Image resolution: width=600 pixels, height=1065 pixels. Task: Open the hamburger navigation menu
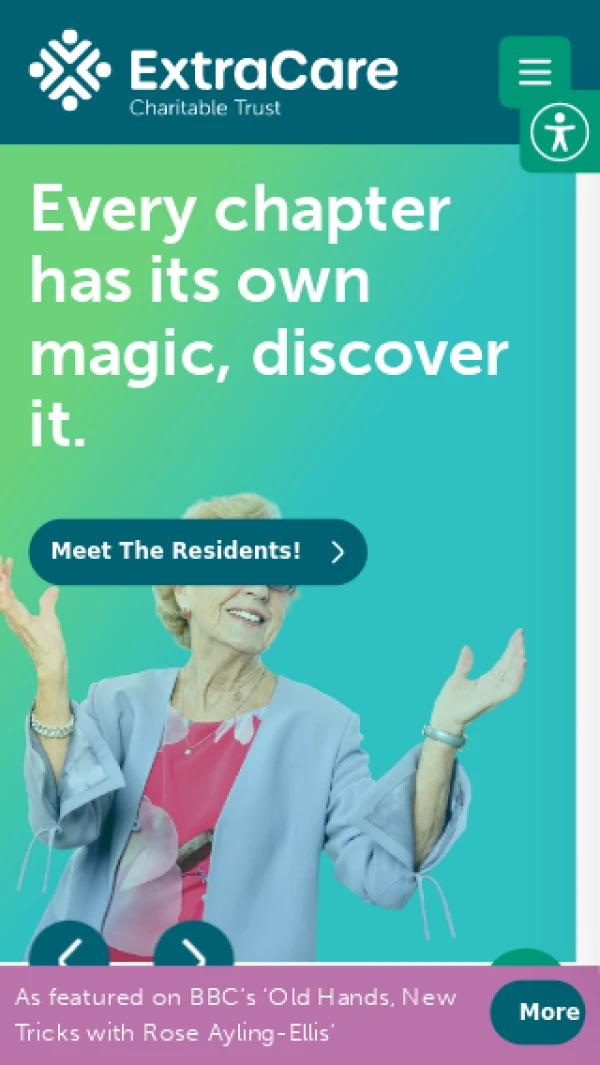(x=535, y=71)
